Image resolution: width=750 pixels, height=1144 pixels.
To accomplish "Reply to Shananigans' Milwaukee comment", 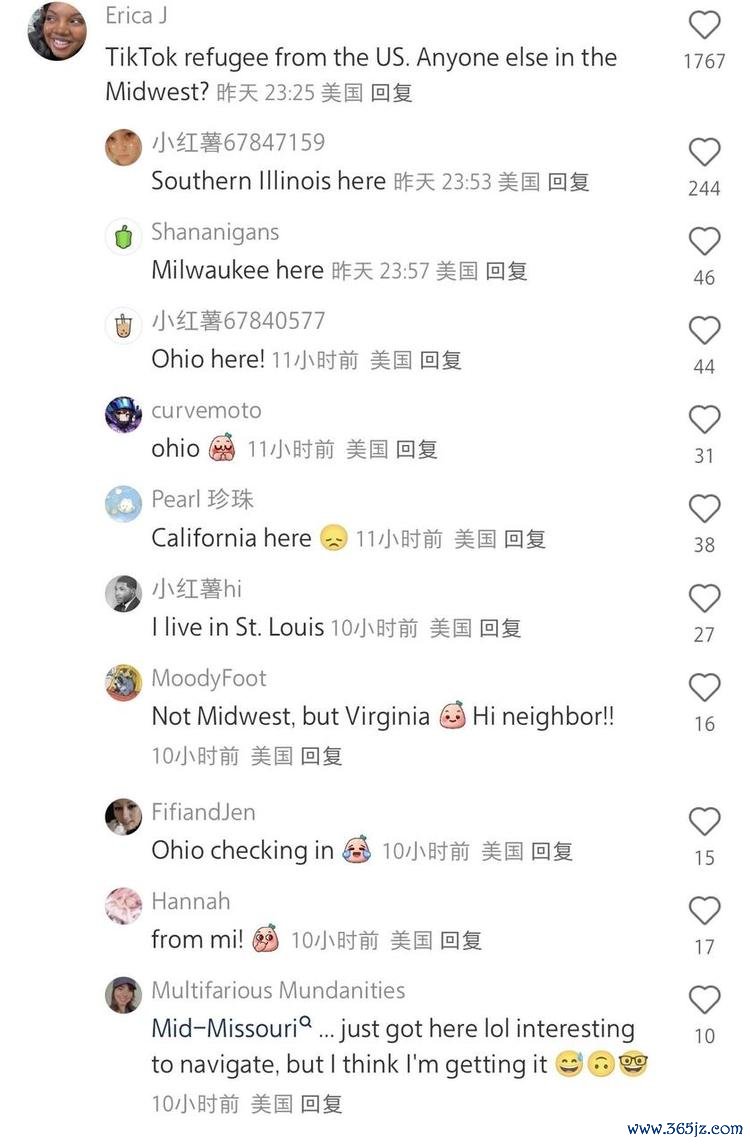I will (506, 271).
